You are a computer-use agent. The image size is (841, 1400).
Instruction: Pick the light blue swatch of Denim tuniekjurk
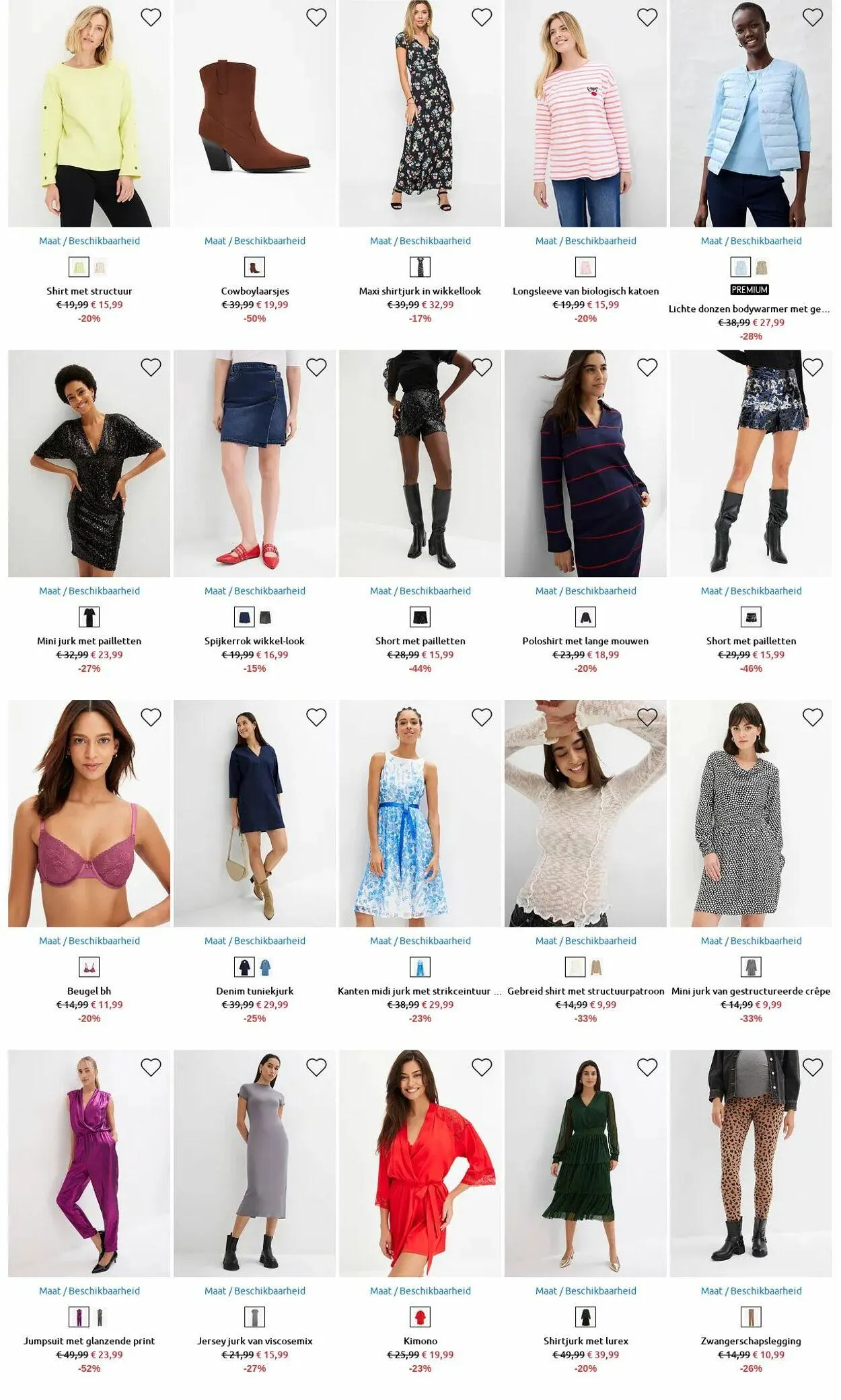pos(265,967)
